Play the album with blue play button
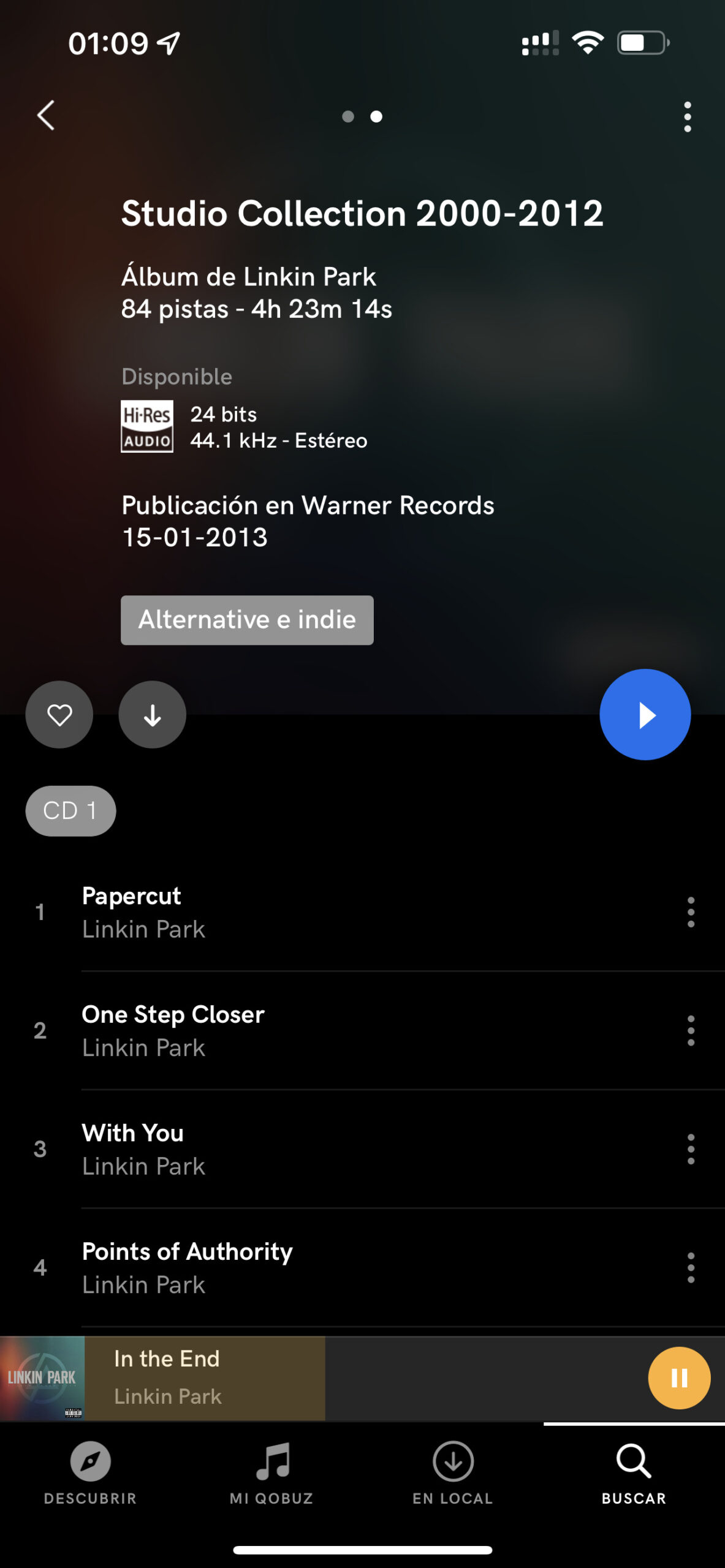 pos(645,715)
